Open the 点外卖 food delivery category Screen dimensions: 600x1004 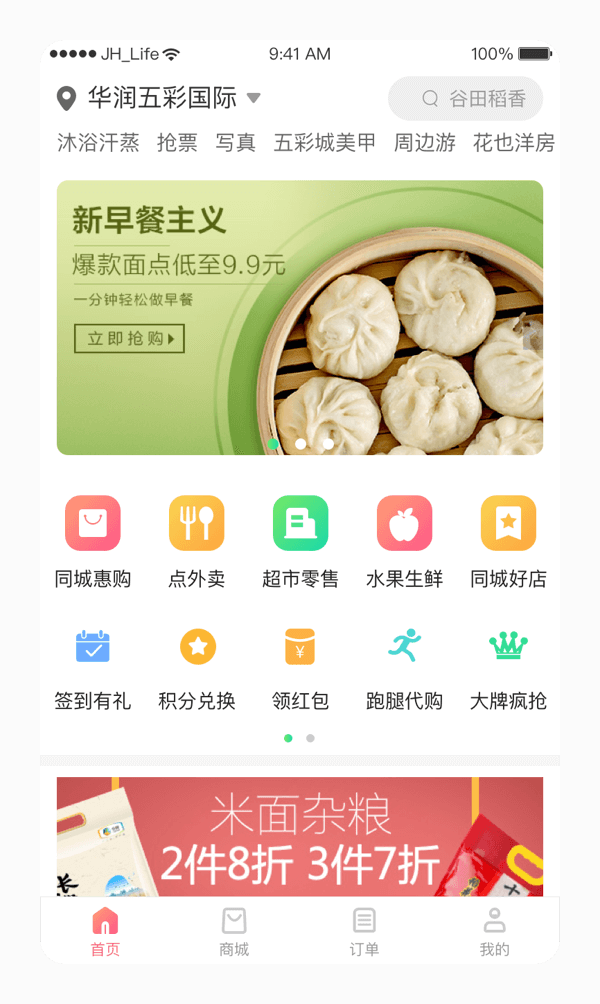tap(197, 541)
